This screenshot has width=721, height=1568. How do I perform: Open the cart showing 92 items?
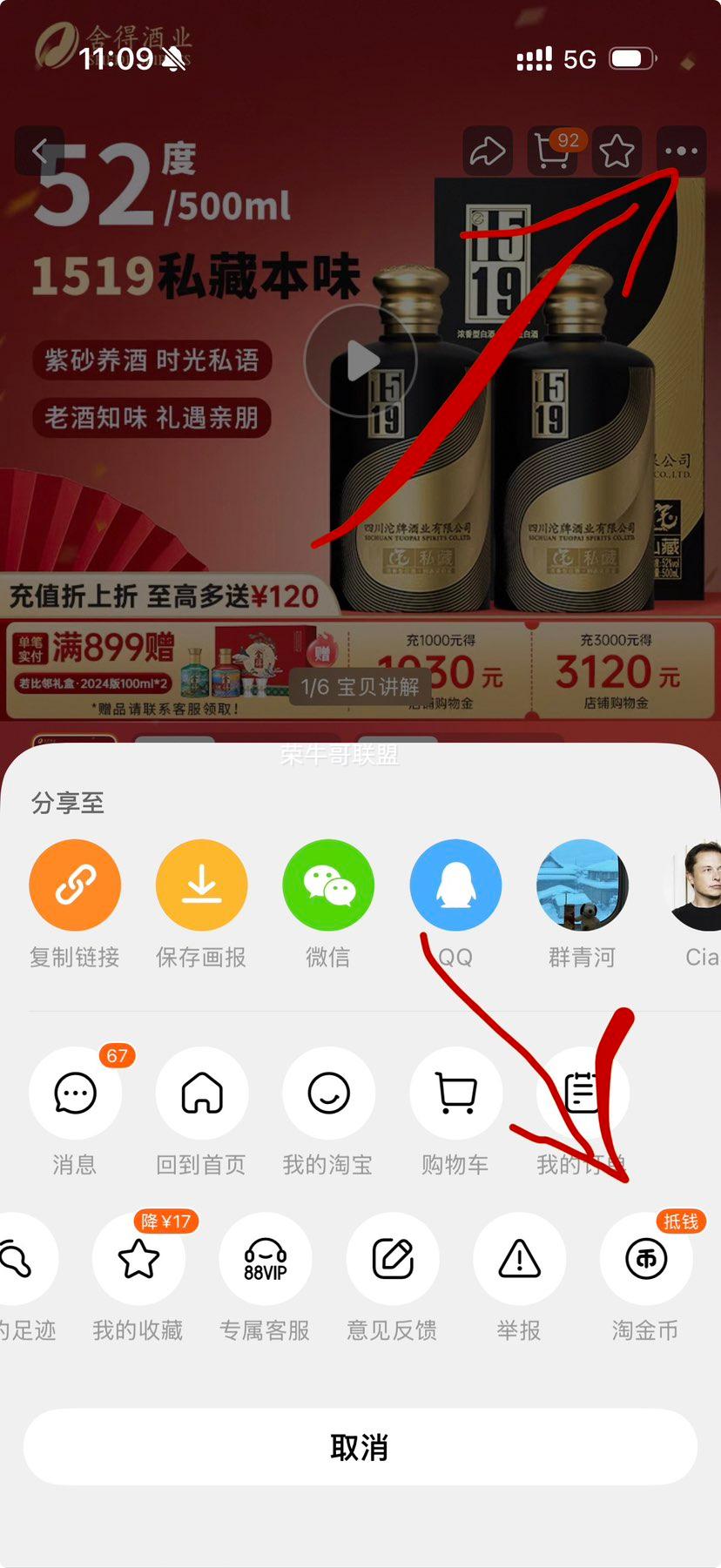click(552, 151)
